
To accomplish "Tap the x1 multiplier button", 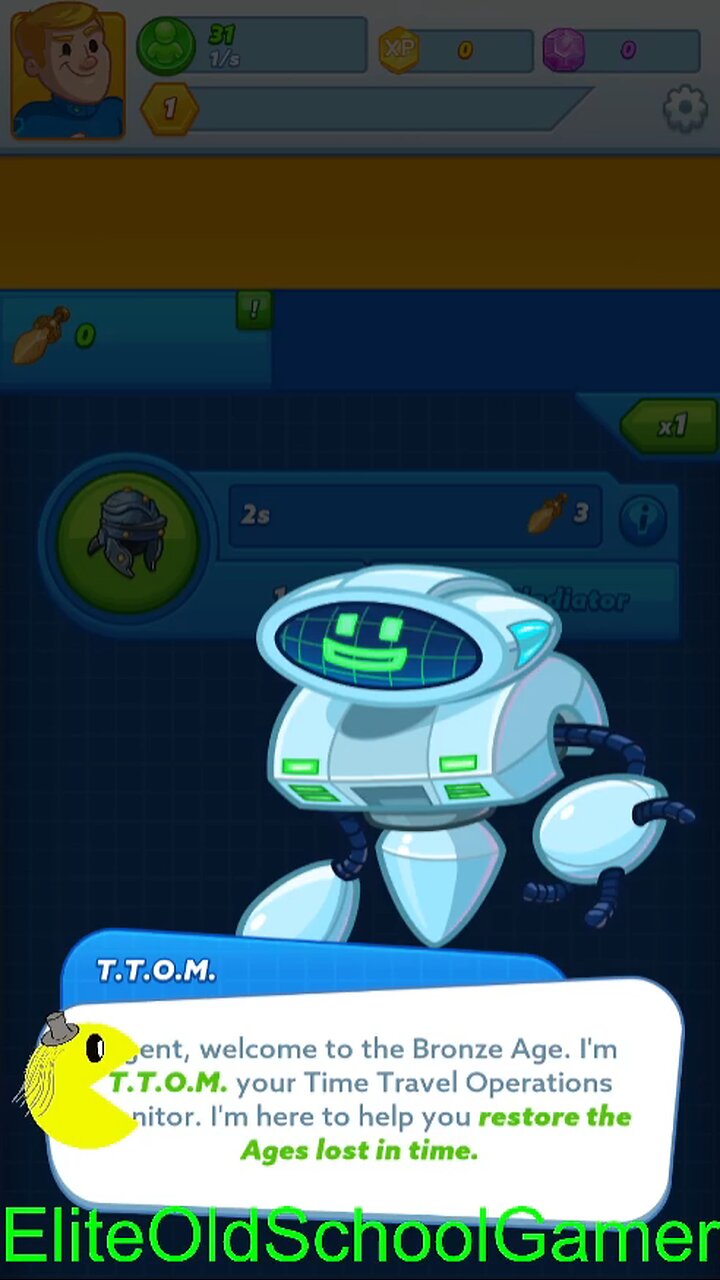I will click(x=670, y=425).
